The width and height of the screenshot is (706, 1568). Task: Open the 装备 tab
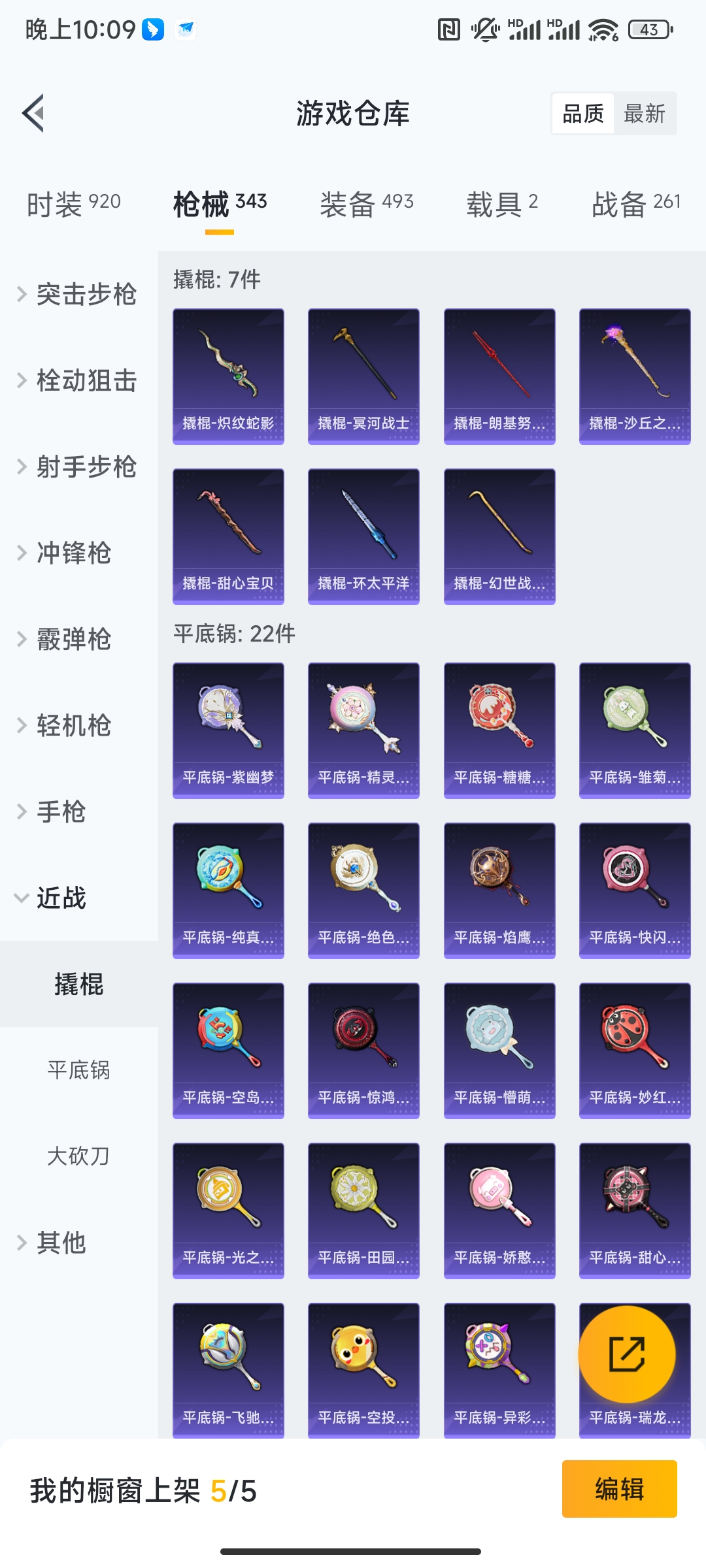point(366,203)
